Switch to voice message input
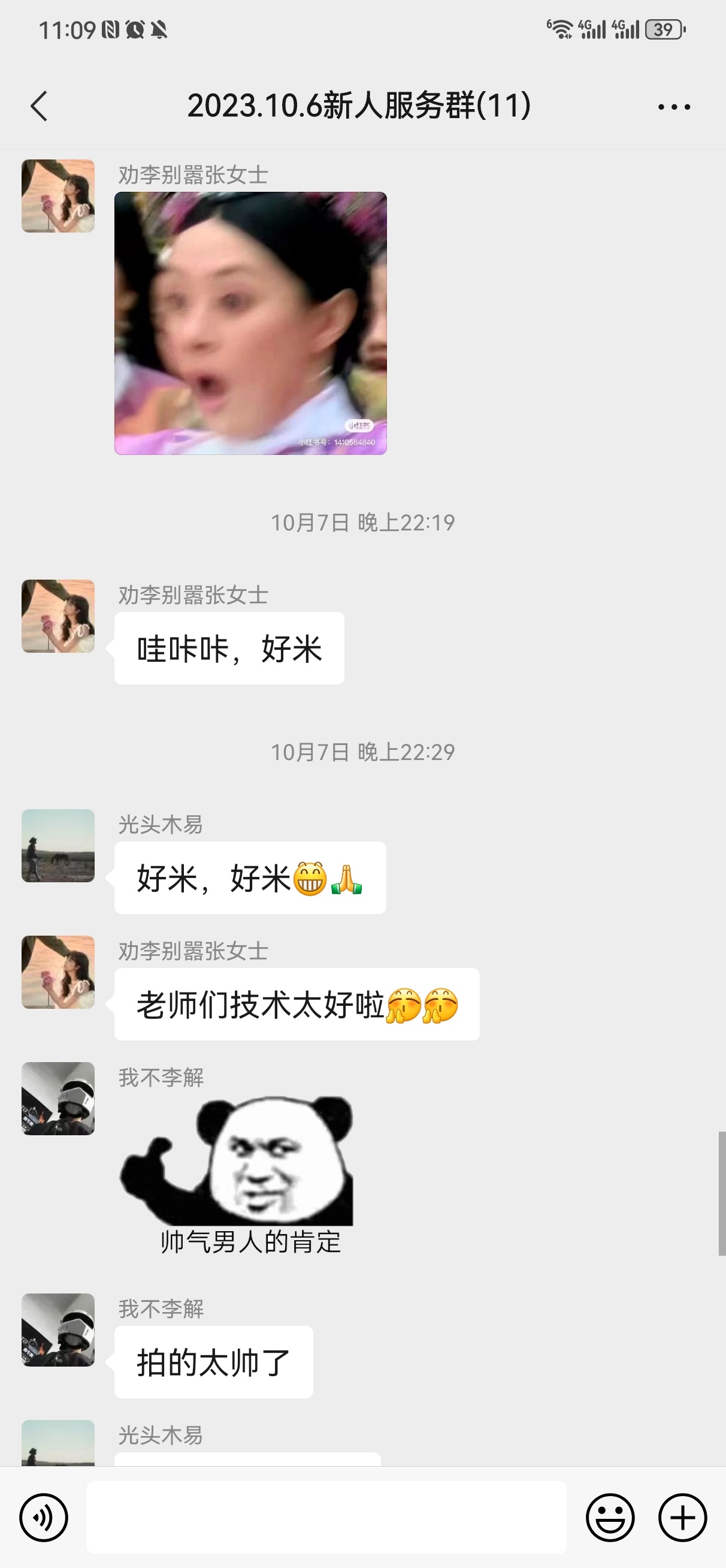Image resolution: width=726 pixels, height=1568 pixels. point(43,1518)
